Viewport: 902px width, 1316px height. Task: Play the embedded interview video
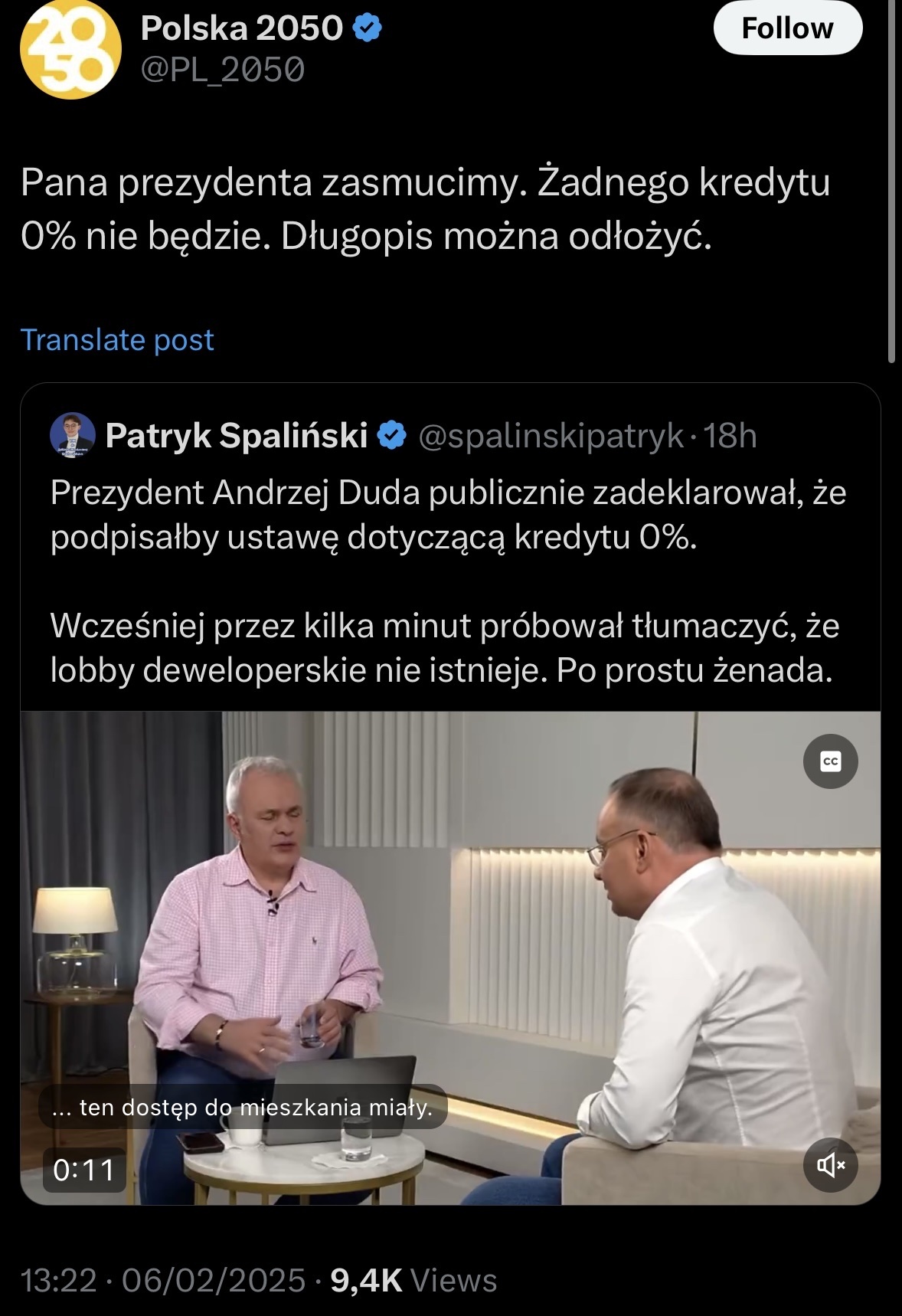coord(450,958)
